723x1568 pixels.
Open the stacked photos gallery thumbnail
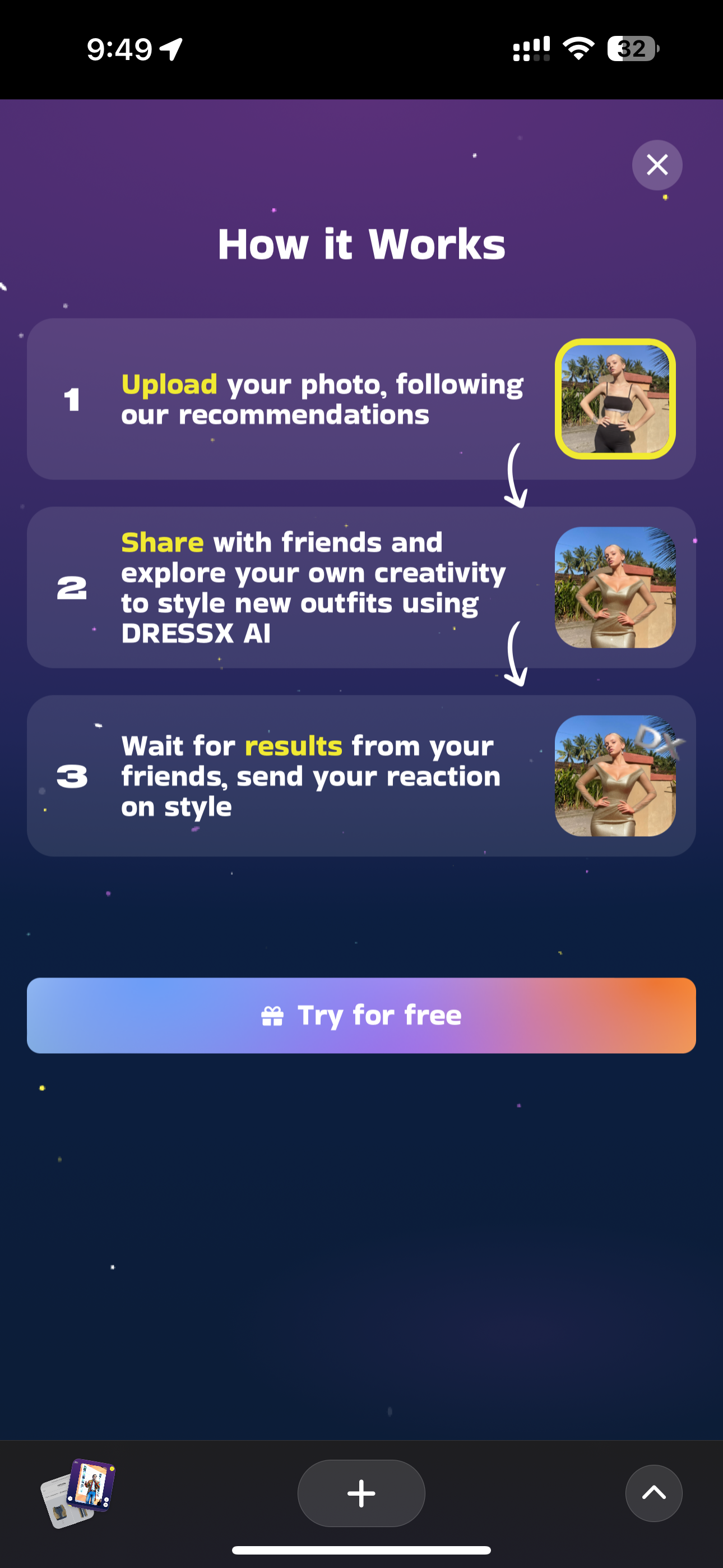(78, 1492)
